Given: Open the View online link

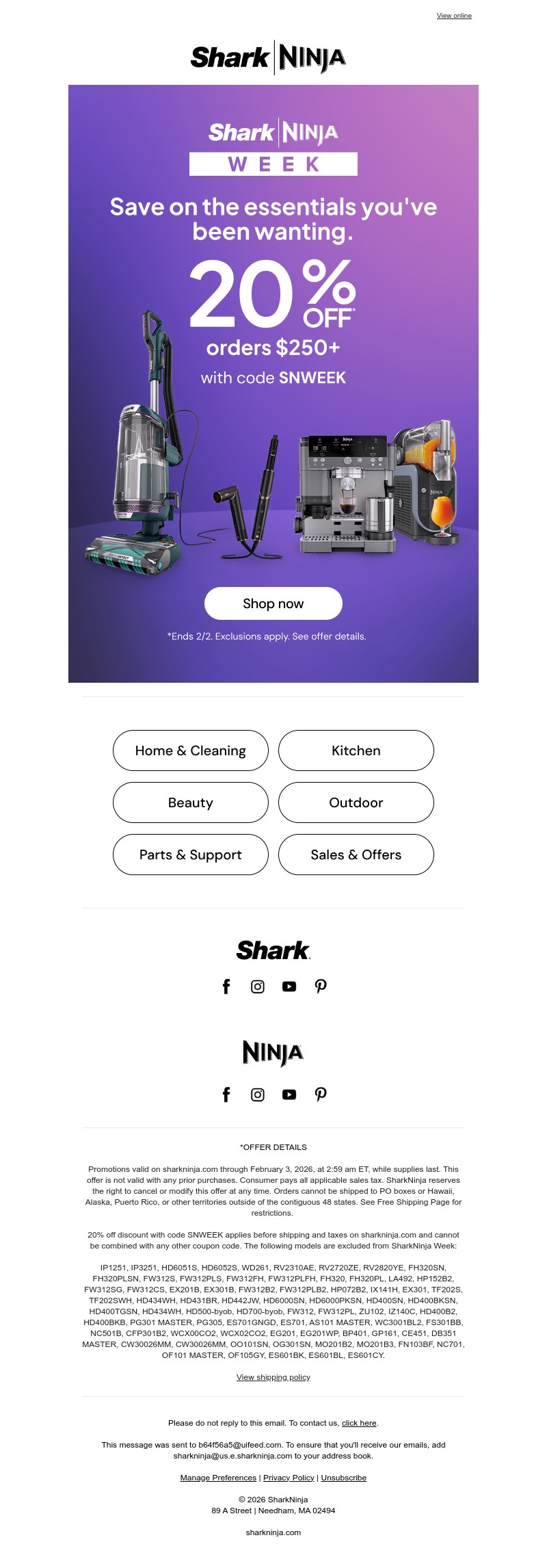Looking at the screenshot, I should coord(454,15).
